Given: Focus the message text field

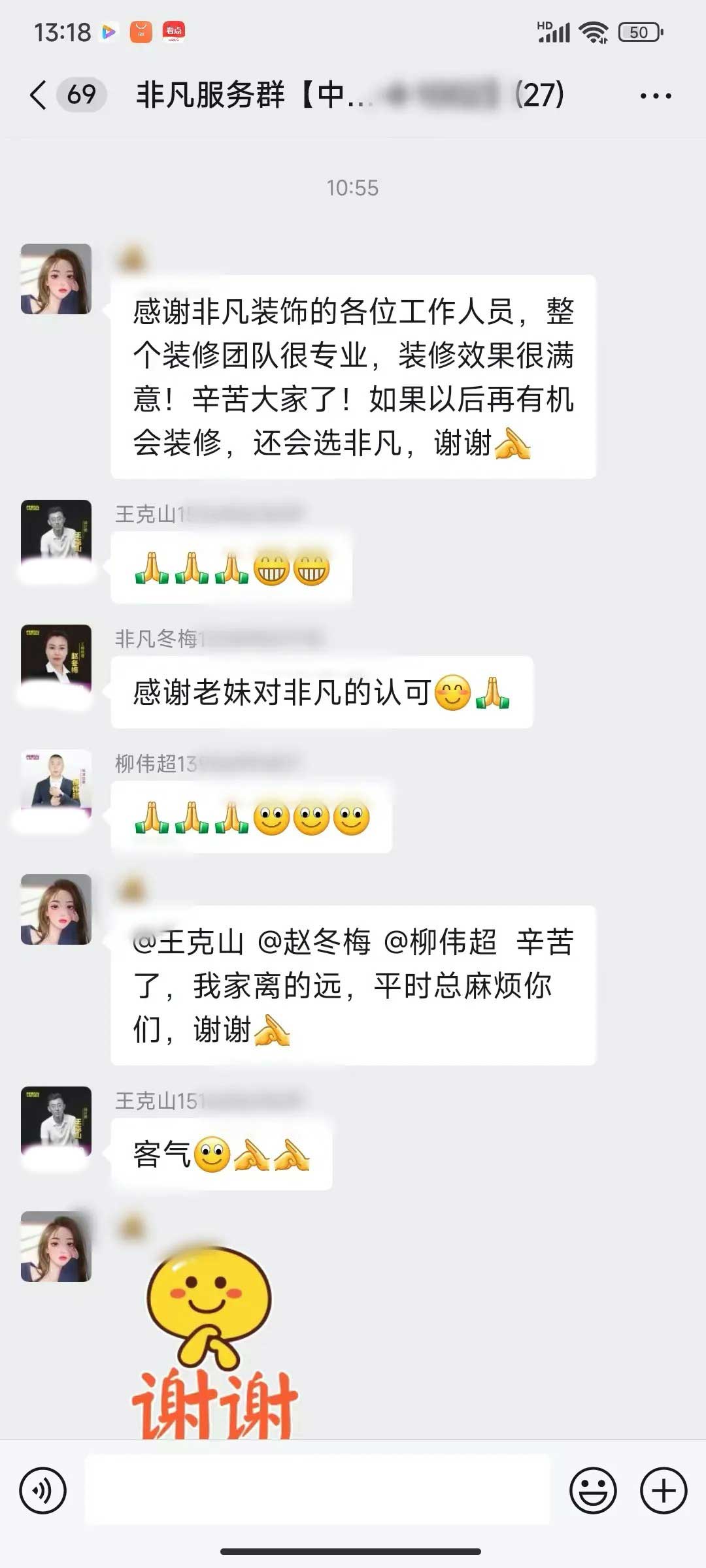Looking at the screenshot, I should tap(318, 1490).
